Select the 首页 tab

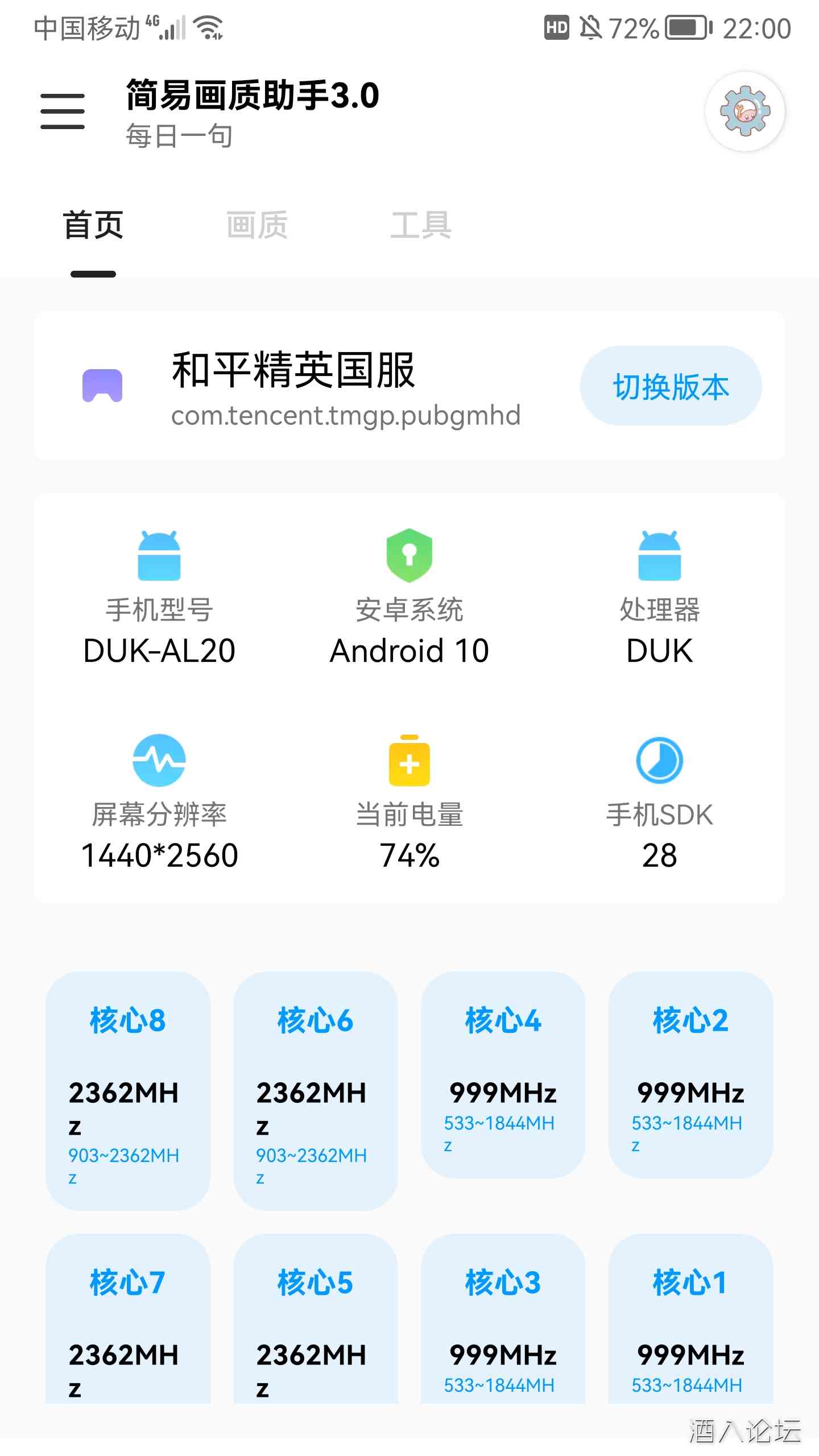point(94,225)
